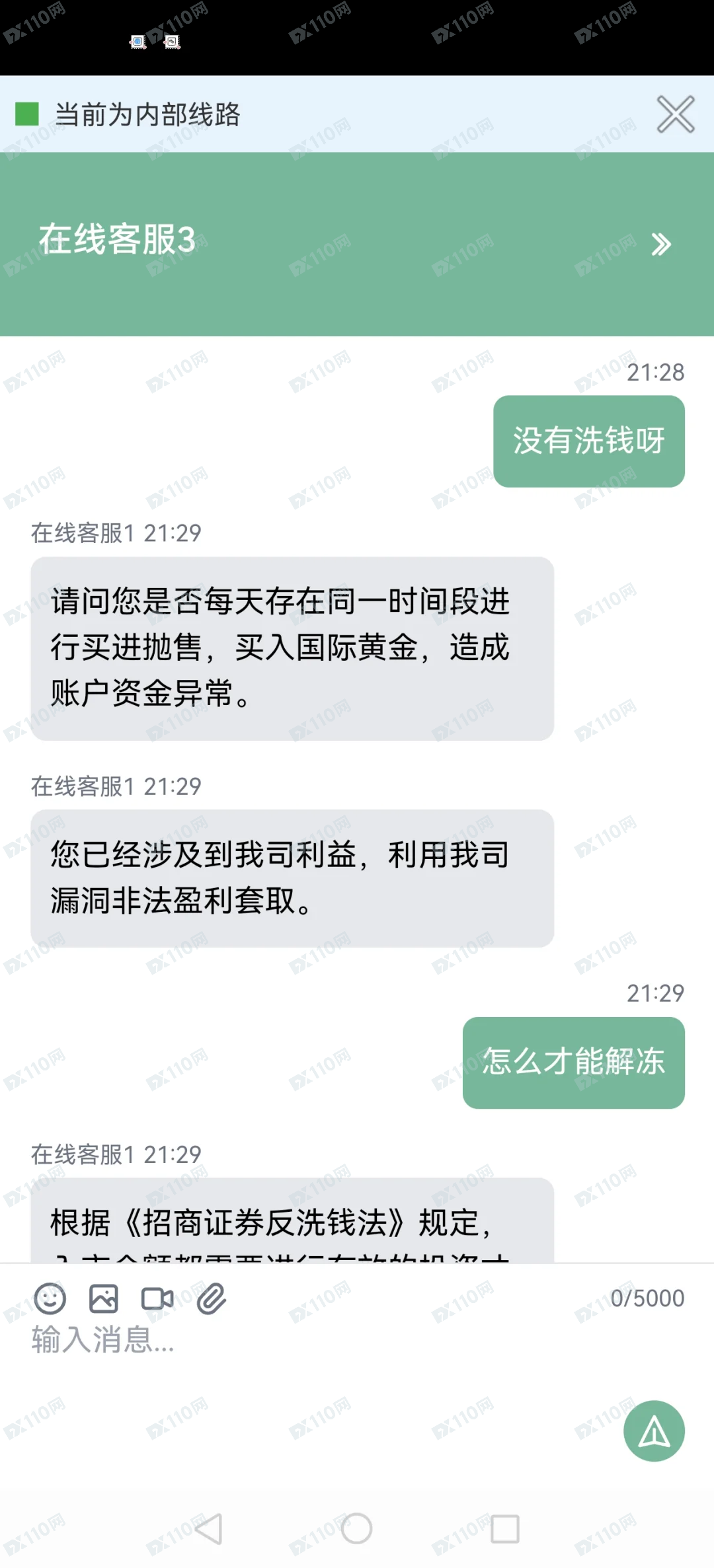Go to the system home screen
This screenshot has height=1568, width=714.
[357, 1528]
